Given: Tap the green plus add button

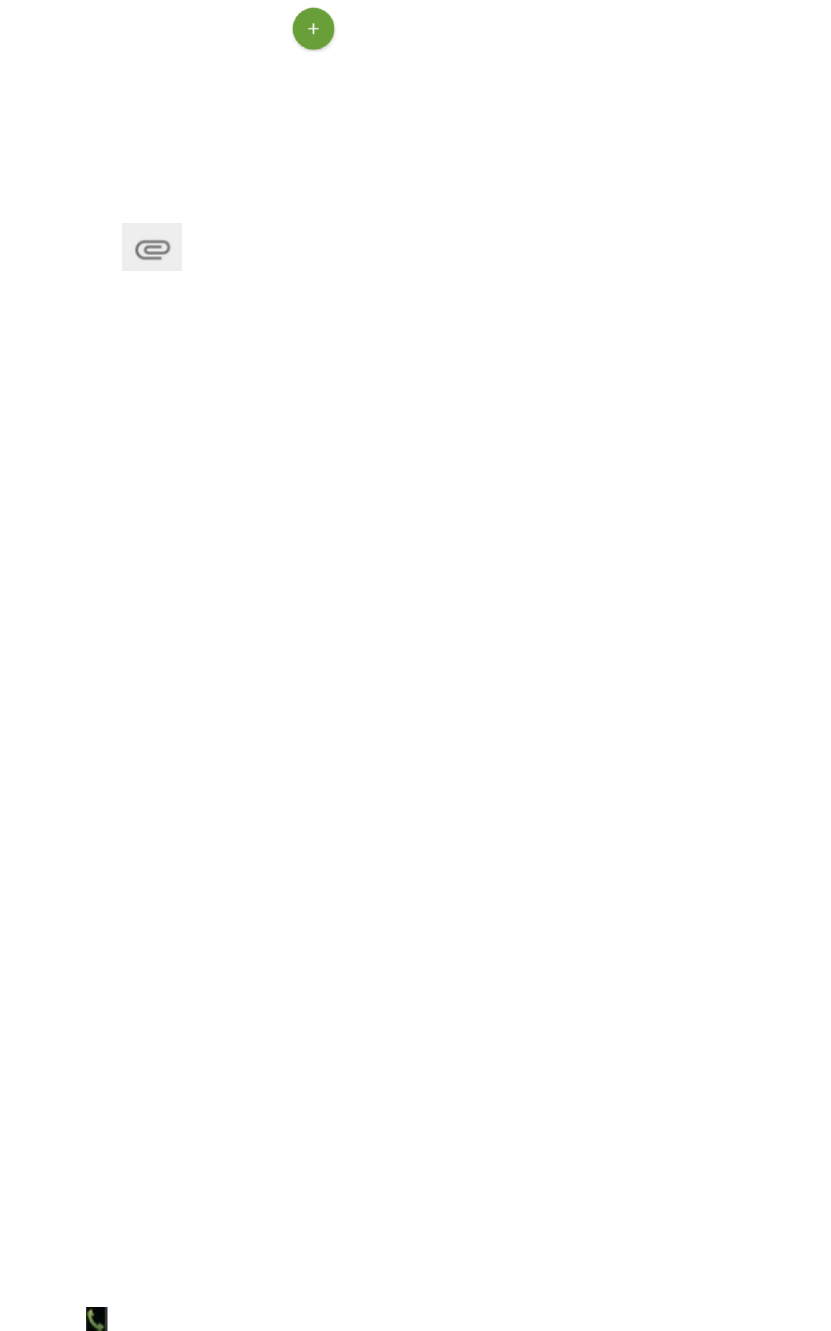Looking at the screenshot, I should 313,29.
